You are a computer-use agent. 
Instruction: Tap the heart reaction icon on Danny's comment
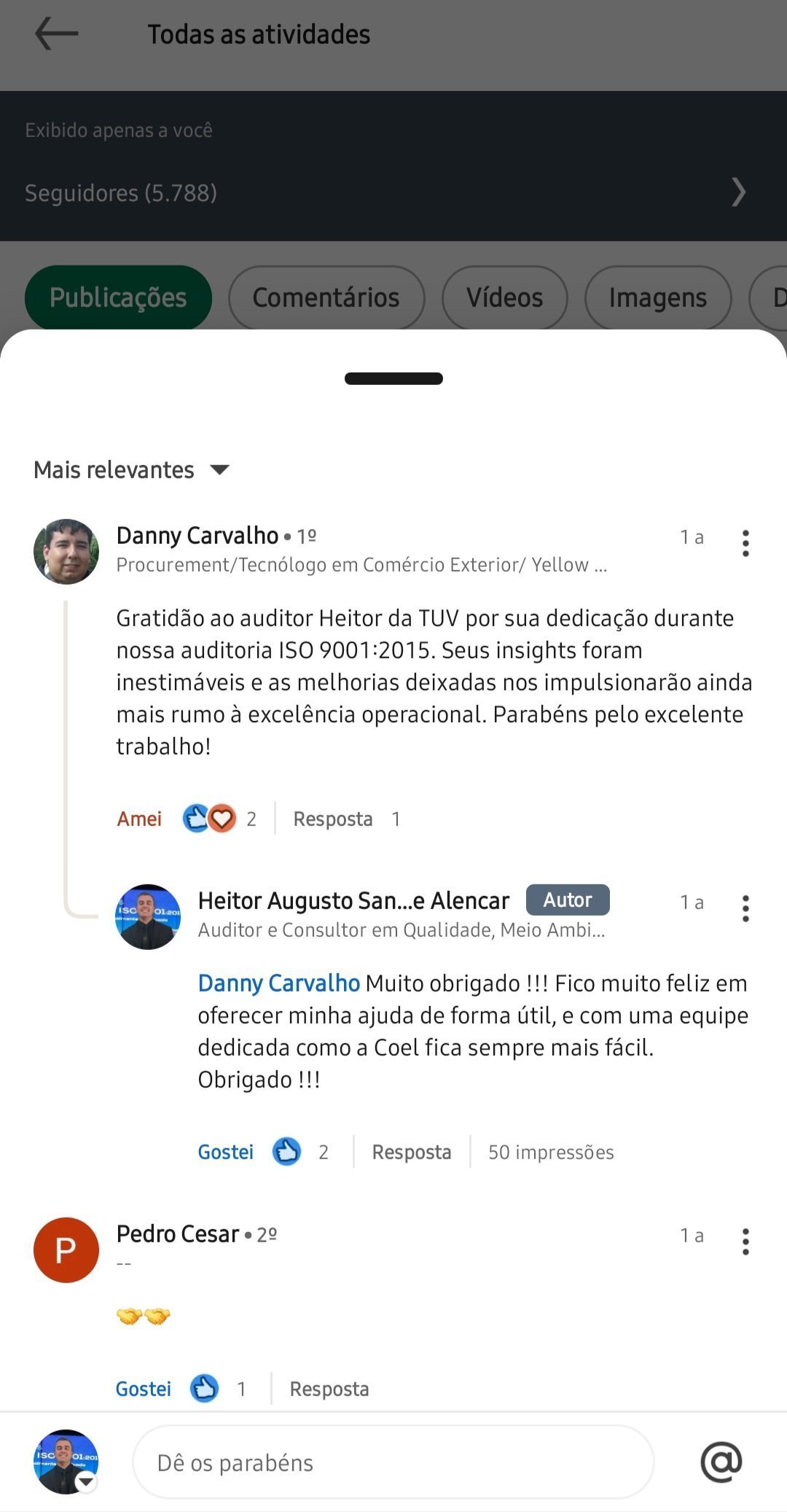[222, 818]
